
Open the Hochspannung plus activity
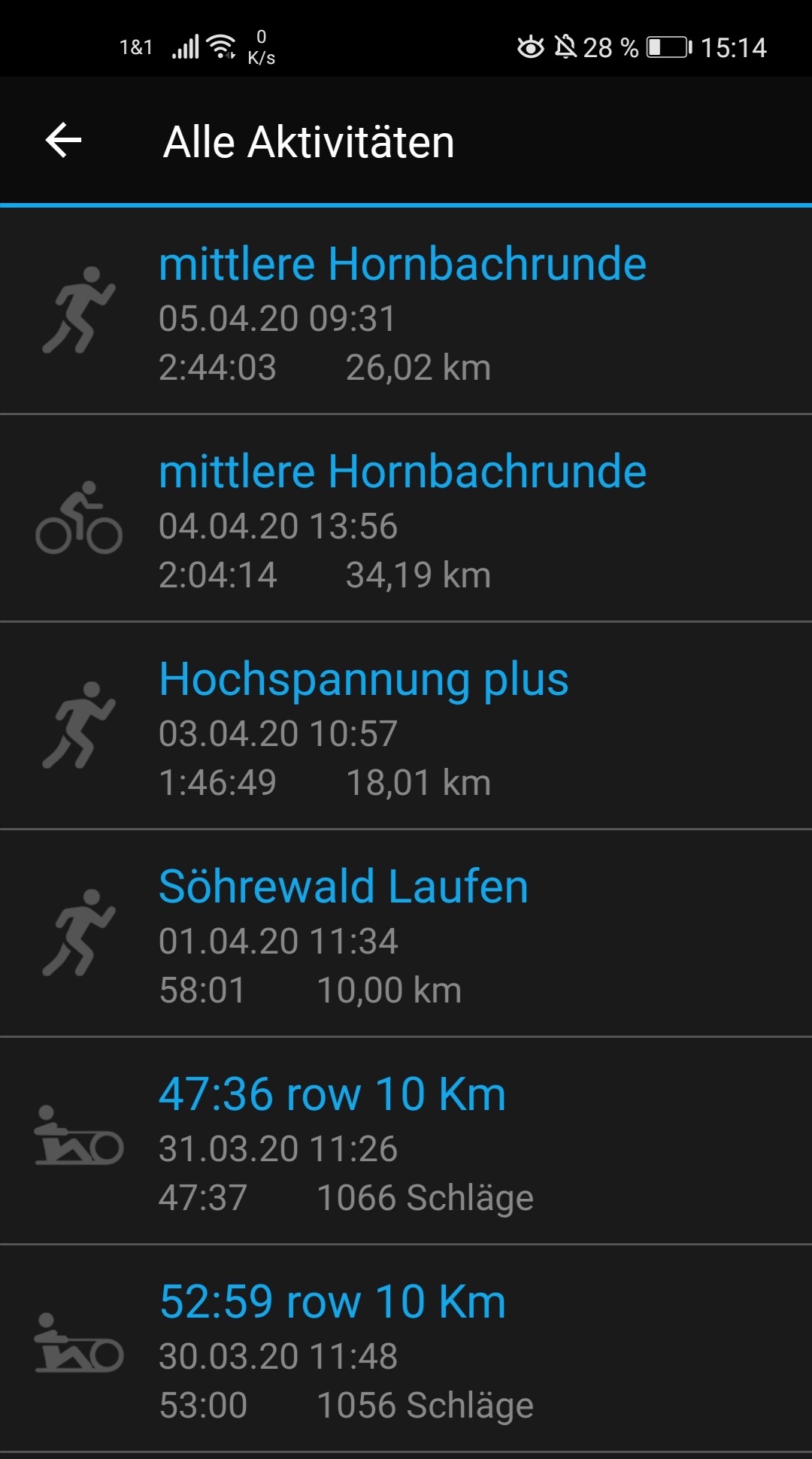point(364,680)
